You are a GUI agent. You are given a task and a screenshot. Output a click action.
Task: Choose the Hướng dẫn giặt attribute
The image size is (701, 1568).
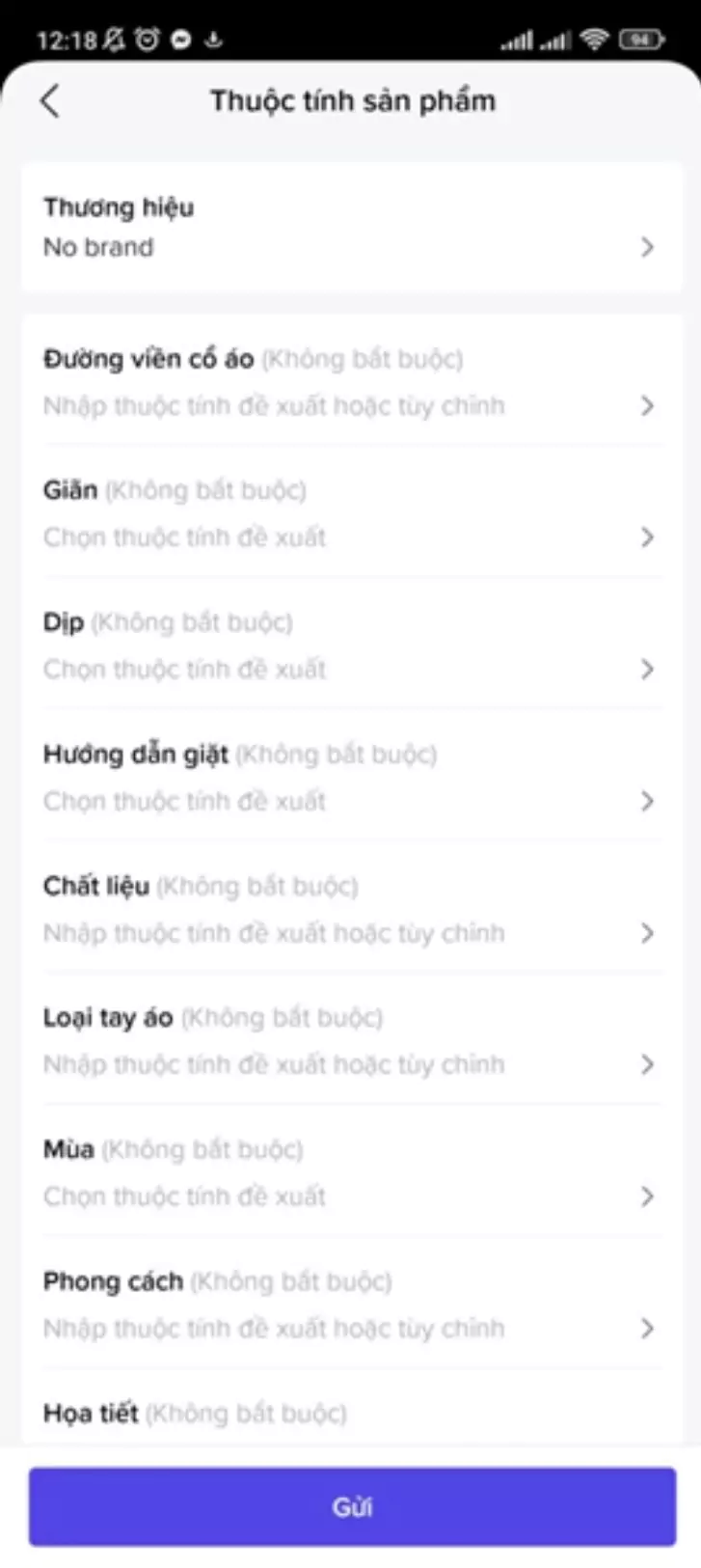pyautogui.click(x=350, y=778)
